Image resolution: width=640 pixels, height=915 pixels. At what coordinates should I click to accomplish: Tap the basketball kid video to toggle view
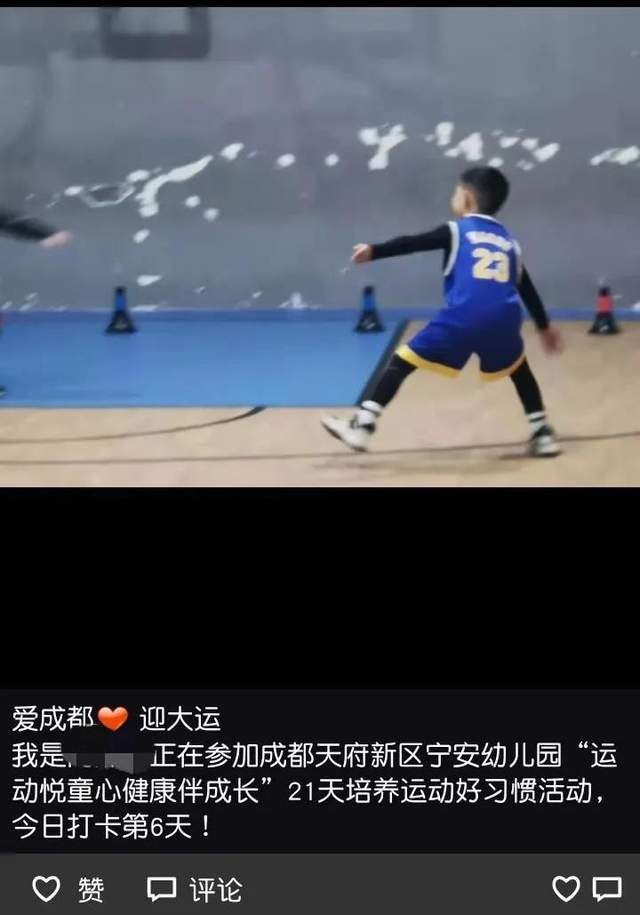click(x=320, y=250)
